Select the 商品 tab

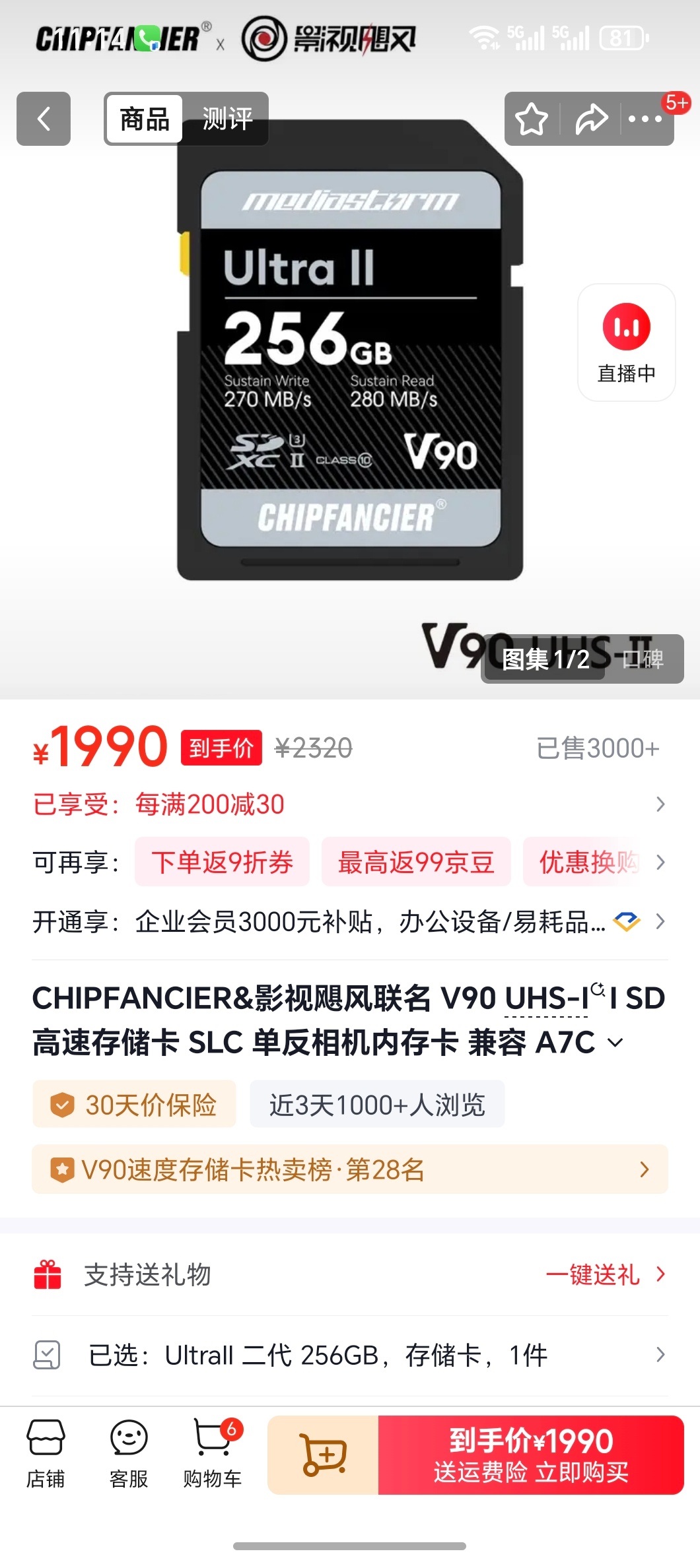tap(143, 119)
